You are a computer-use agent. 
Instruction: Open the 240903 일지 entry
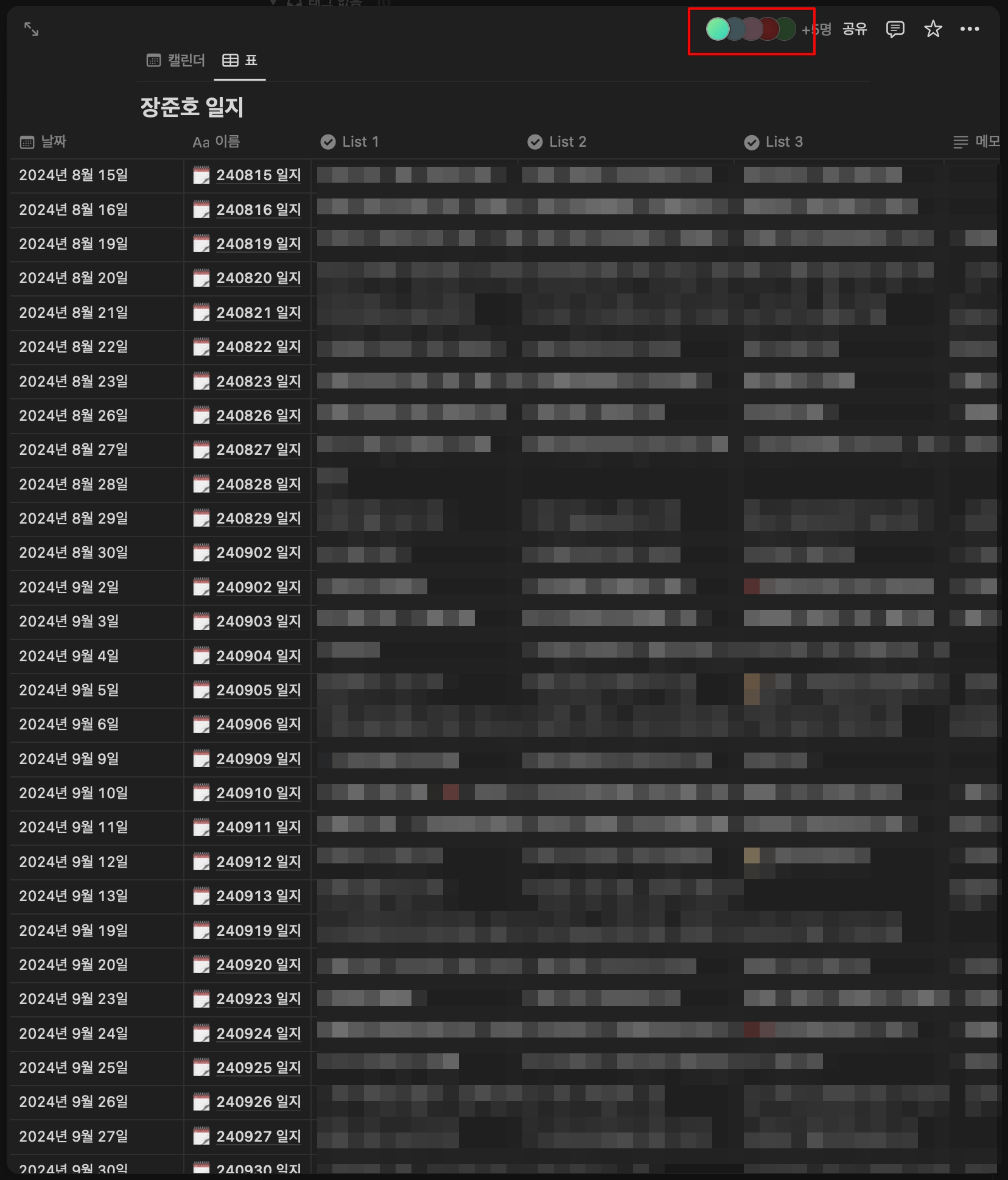coord(258,622)
